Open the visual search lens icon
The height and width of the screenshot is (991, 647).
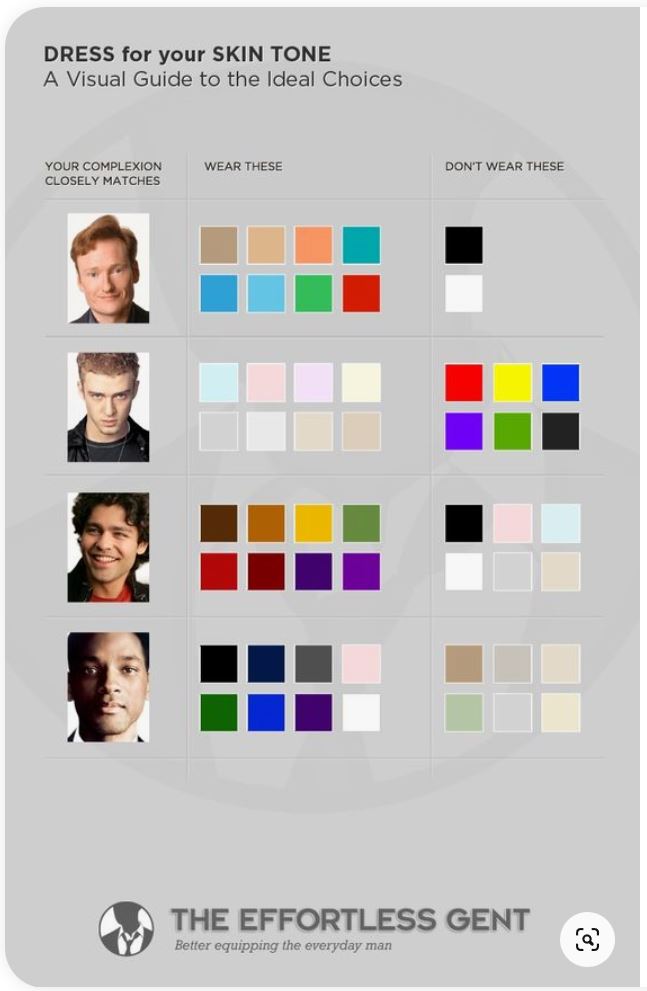pos(587,939)
